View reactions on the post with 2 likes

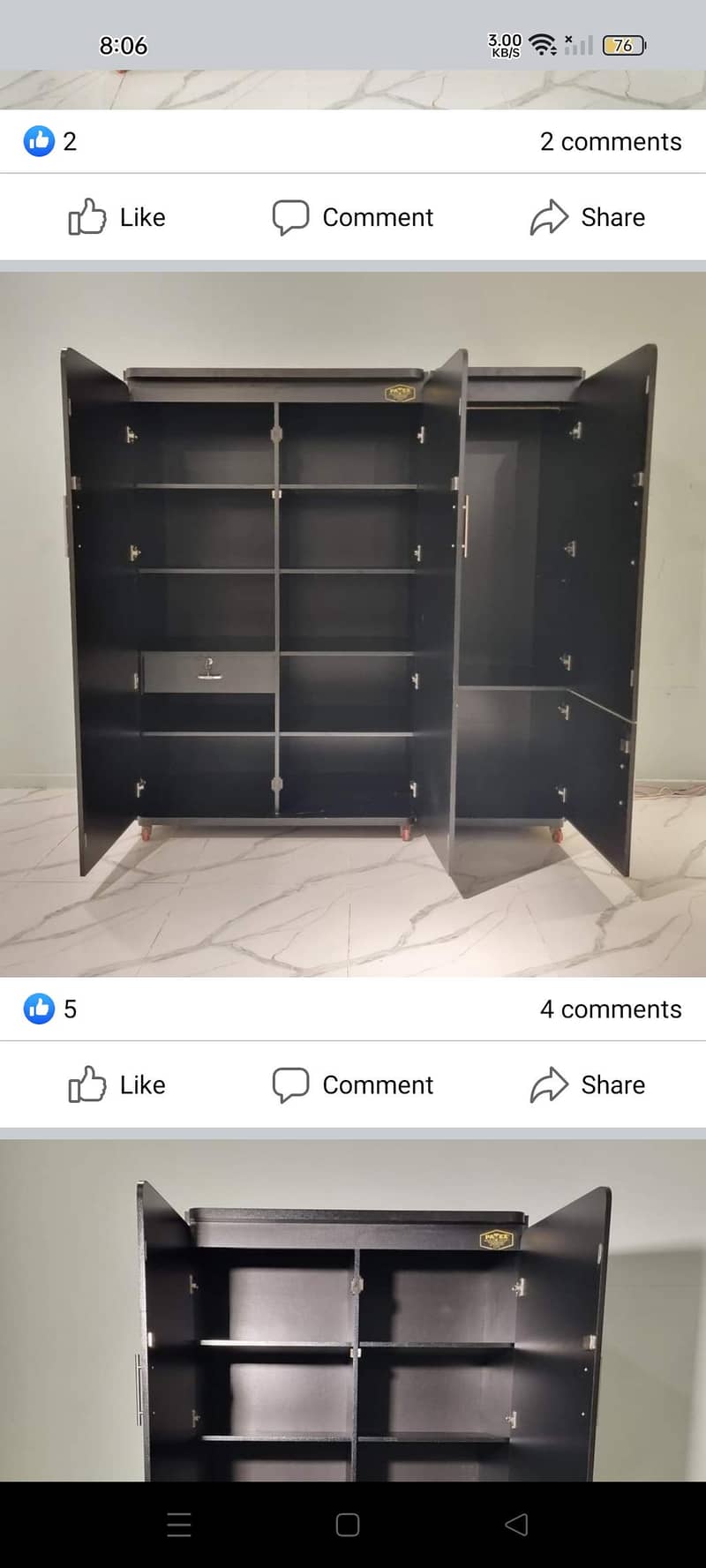(50, 141)
